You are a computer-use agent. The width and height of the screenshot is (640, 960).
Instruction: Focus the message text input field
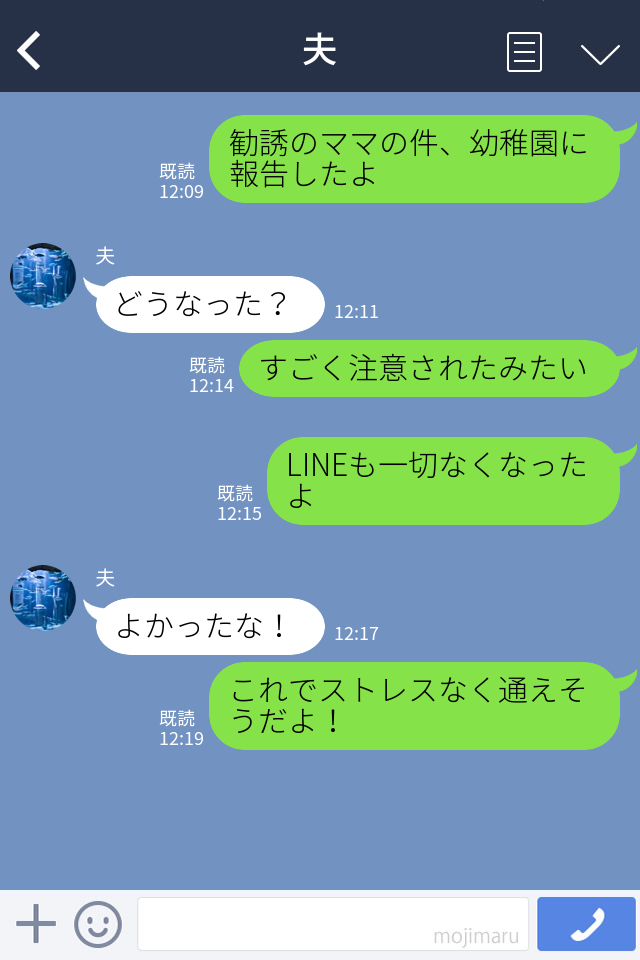[x=332, y=924]
